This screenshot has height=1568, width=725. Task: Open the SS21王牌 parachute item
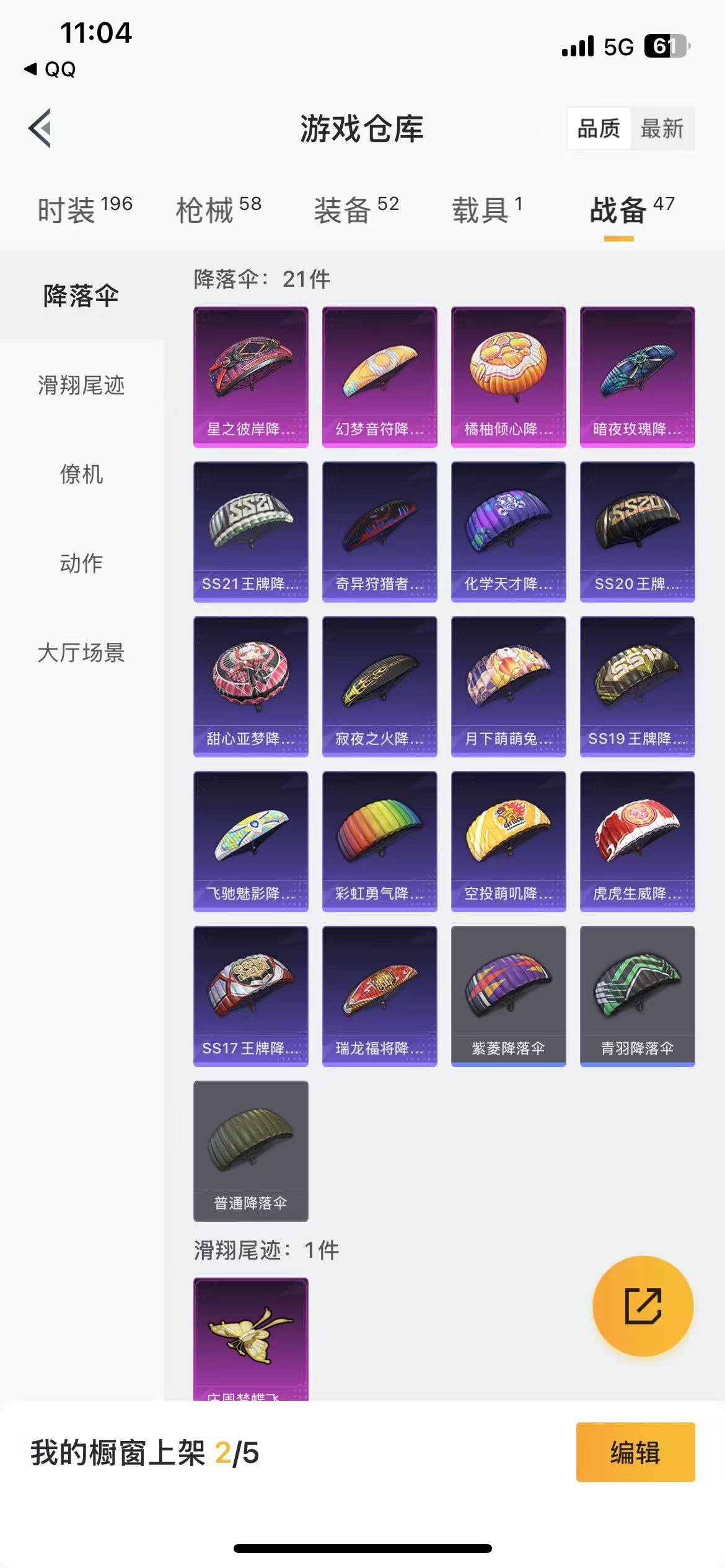point(251,531)
